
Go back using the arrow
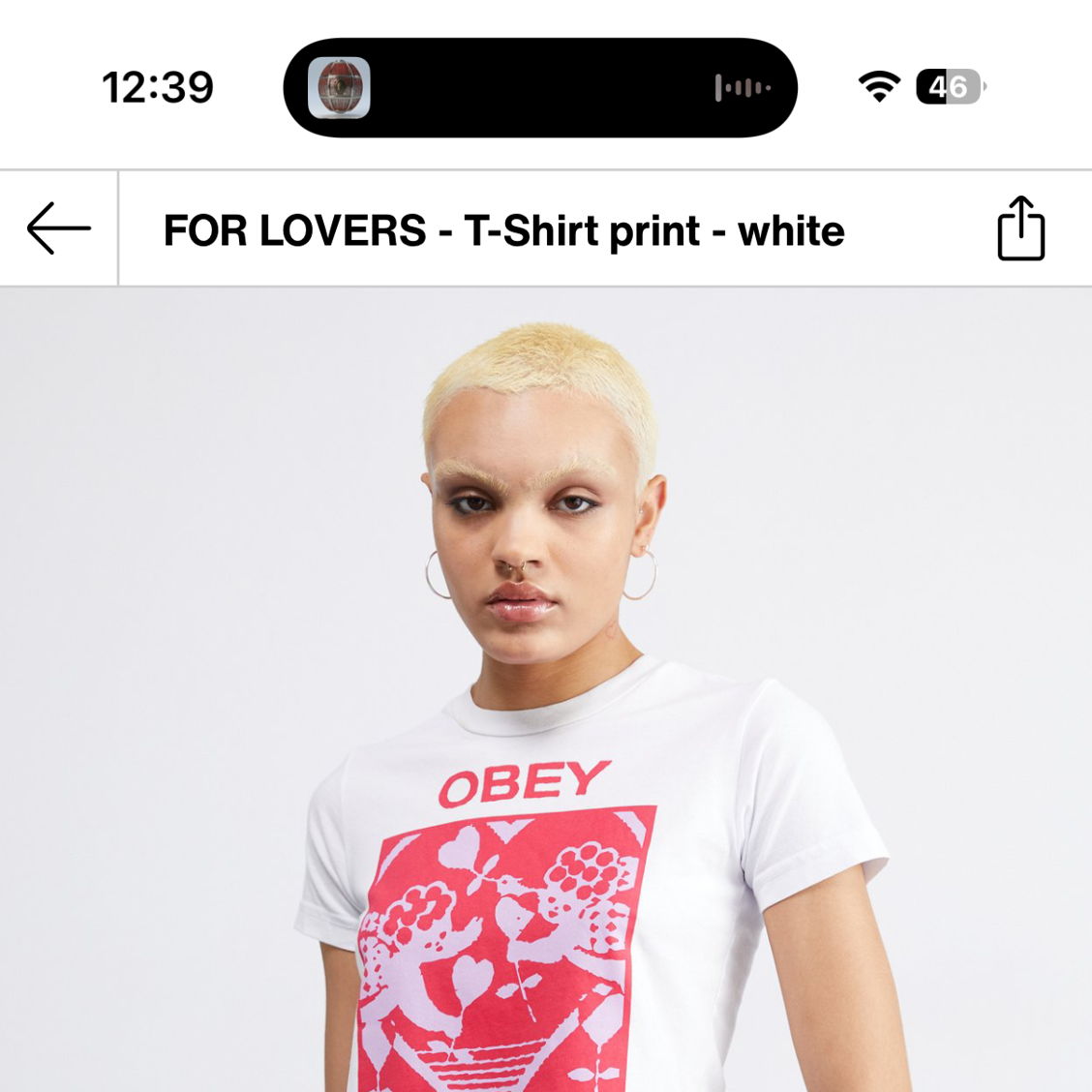(58, 228)
